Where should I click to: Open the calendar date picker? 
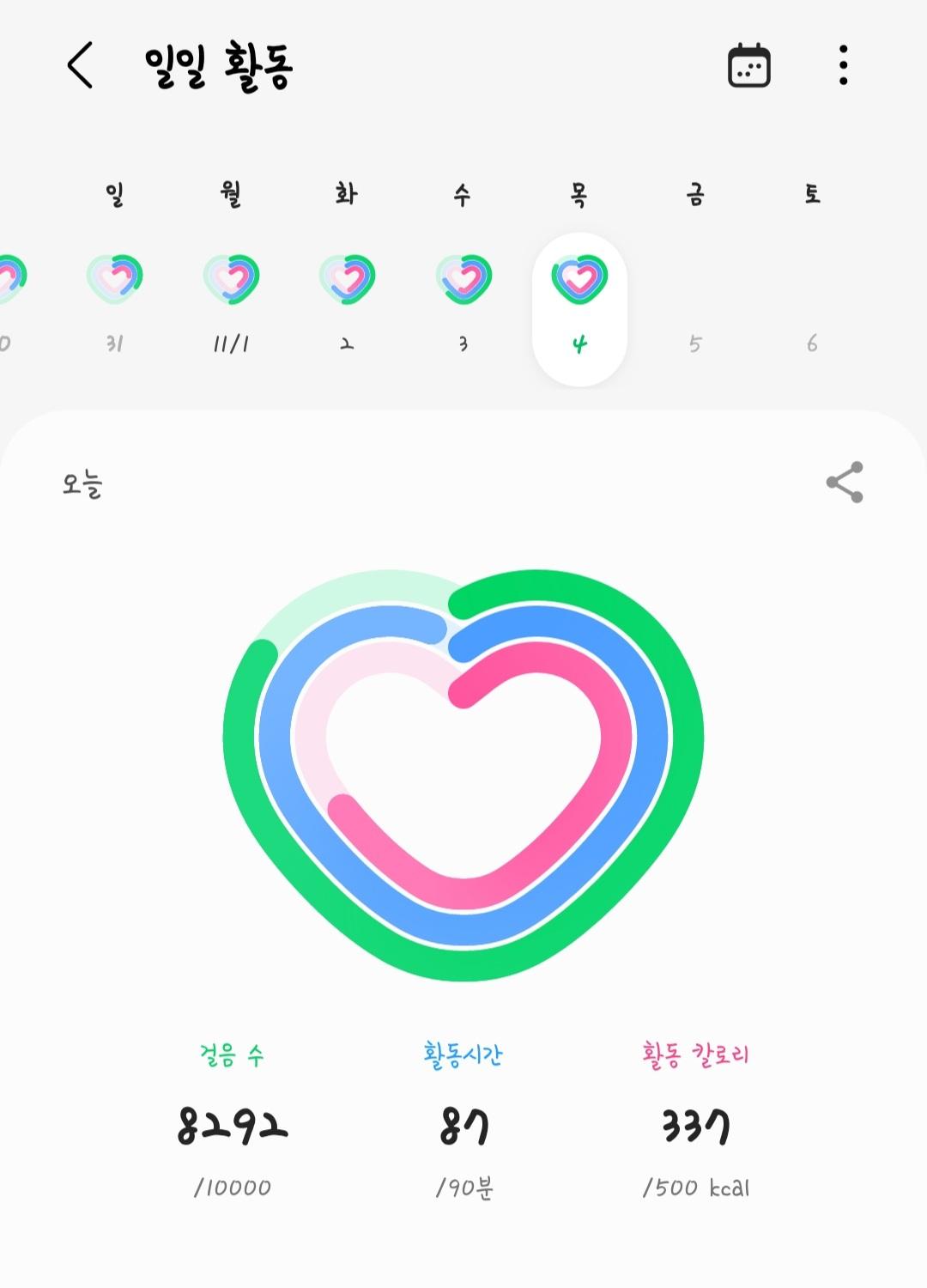tap(748, 65)
